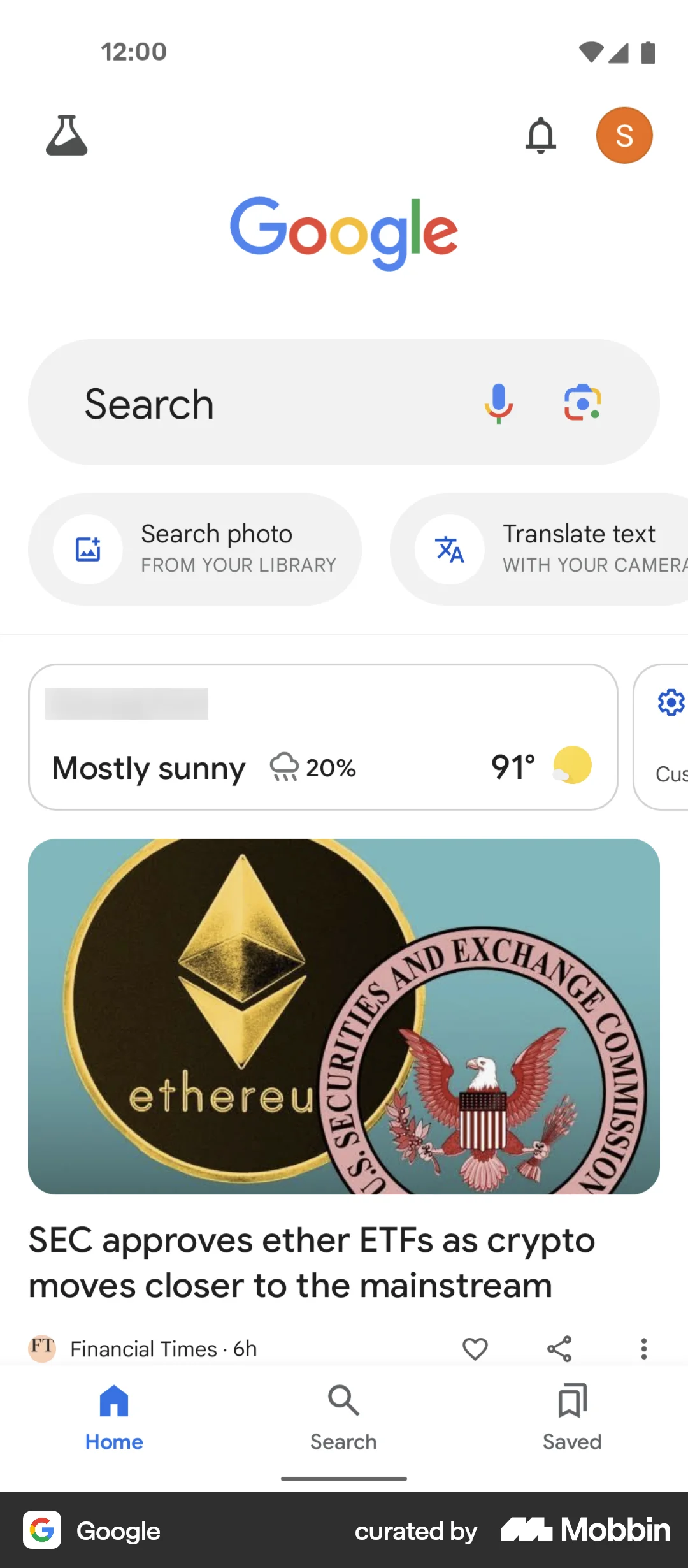Screen dimensions: 688x1568
Task: Share the ether ETFs article
Action: pos(559,1349)
